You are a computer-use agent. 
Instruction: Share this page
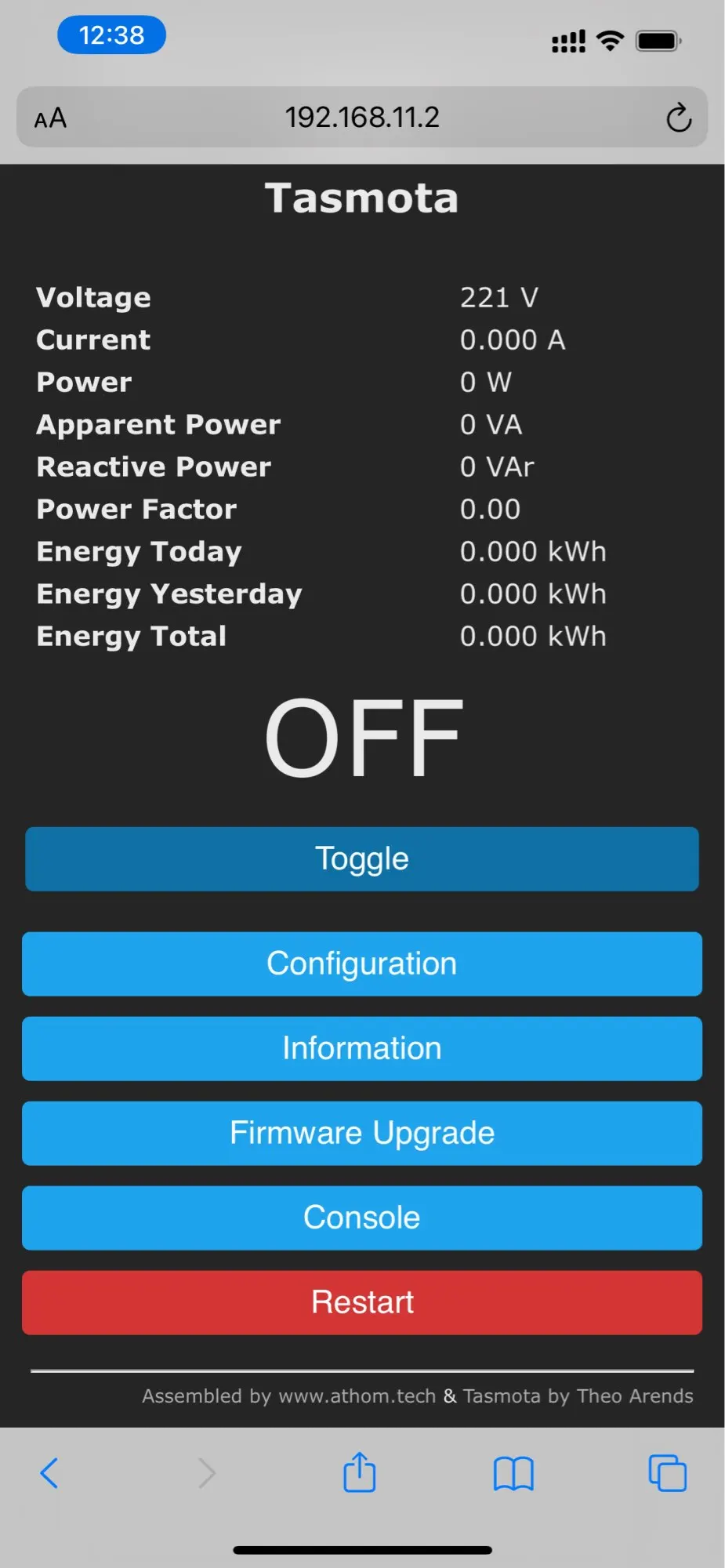360,1472
